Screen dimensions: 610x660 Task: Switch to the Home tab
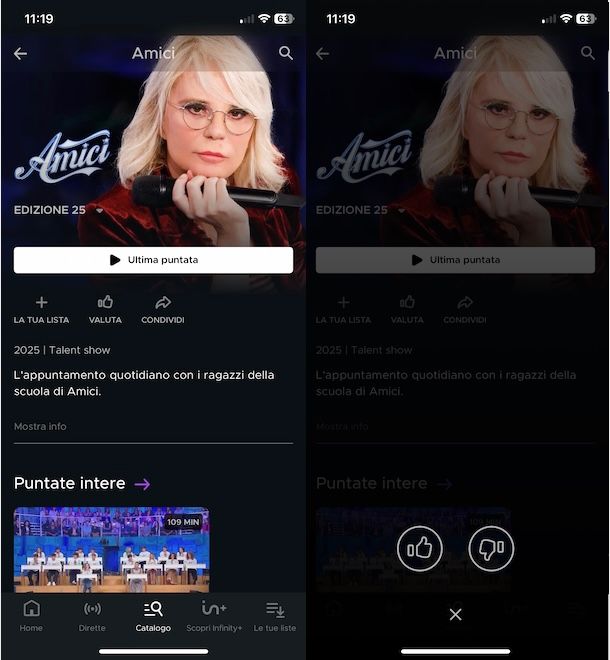[31, 616]
